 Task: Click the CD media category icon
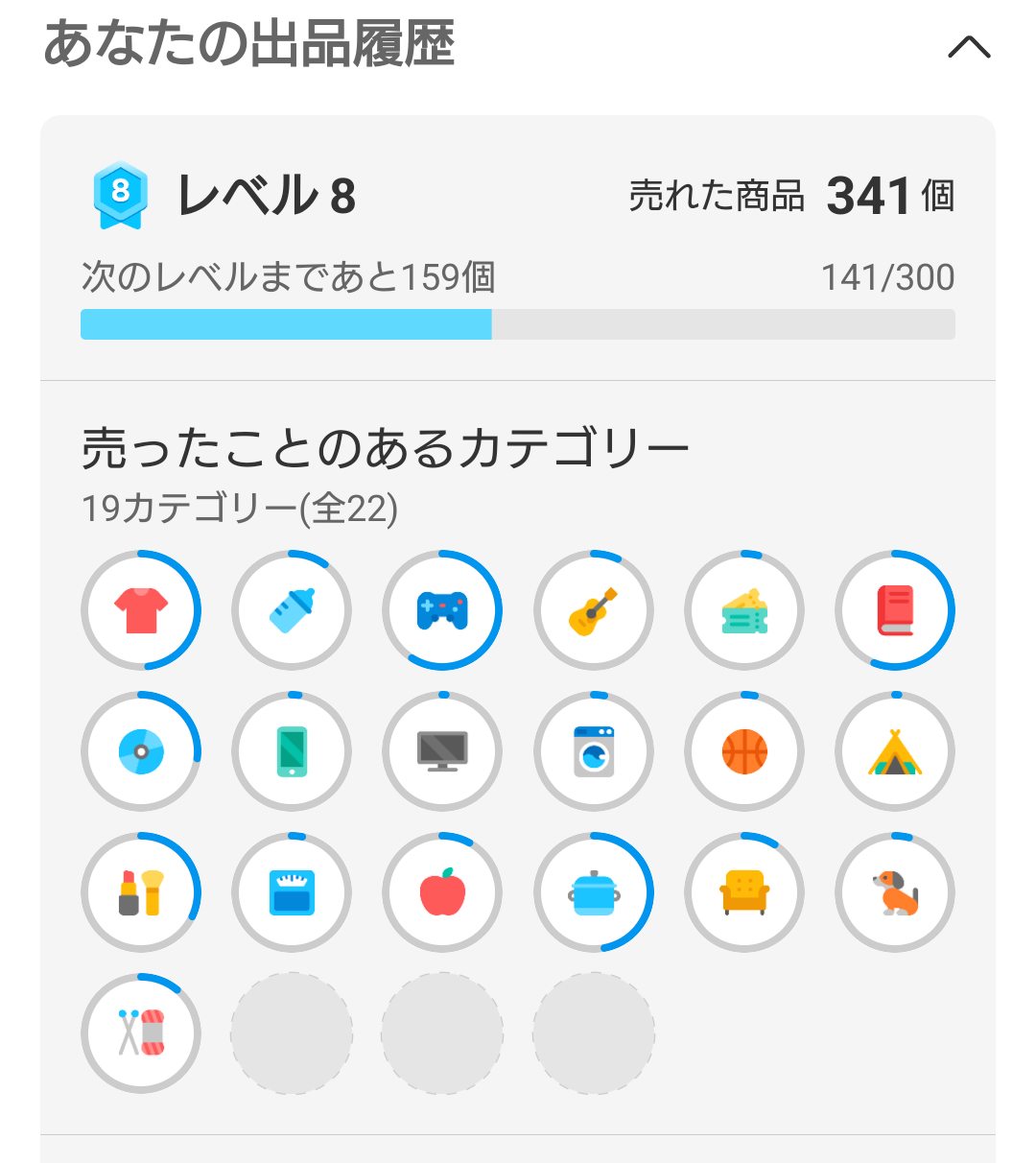point(141,751)
